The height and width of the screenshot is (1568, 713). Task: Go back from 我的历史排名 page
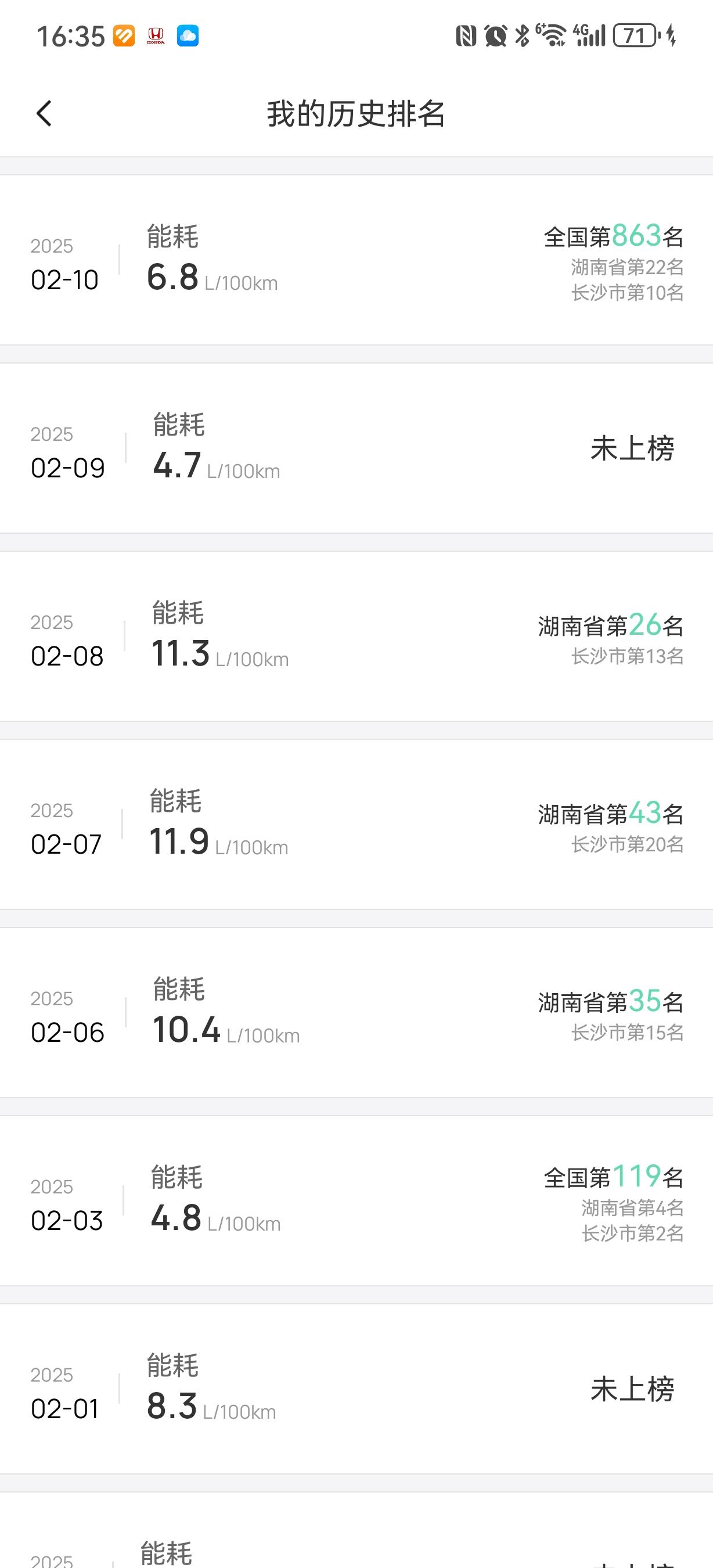point(44,114)
